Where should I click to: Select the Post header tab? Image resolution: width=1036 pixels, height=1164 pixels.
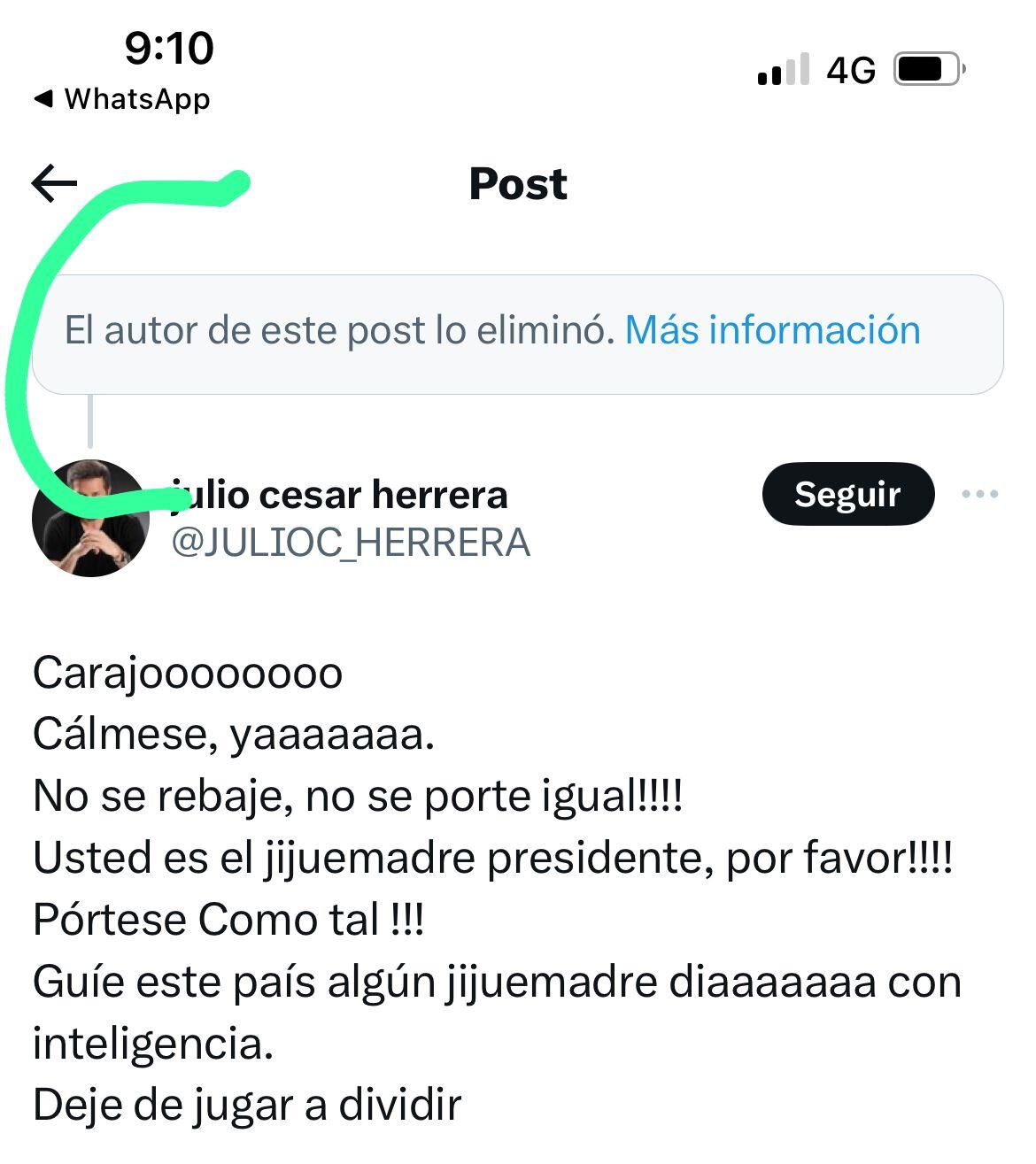pyautogui.click(x=518, y=183)
